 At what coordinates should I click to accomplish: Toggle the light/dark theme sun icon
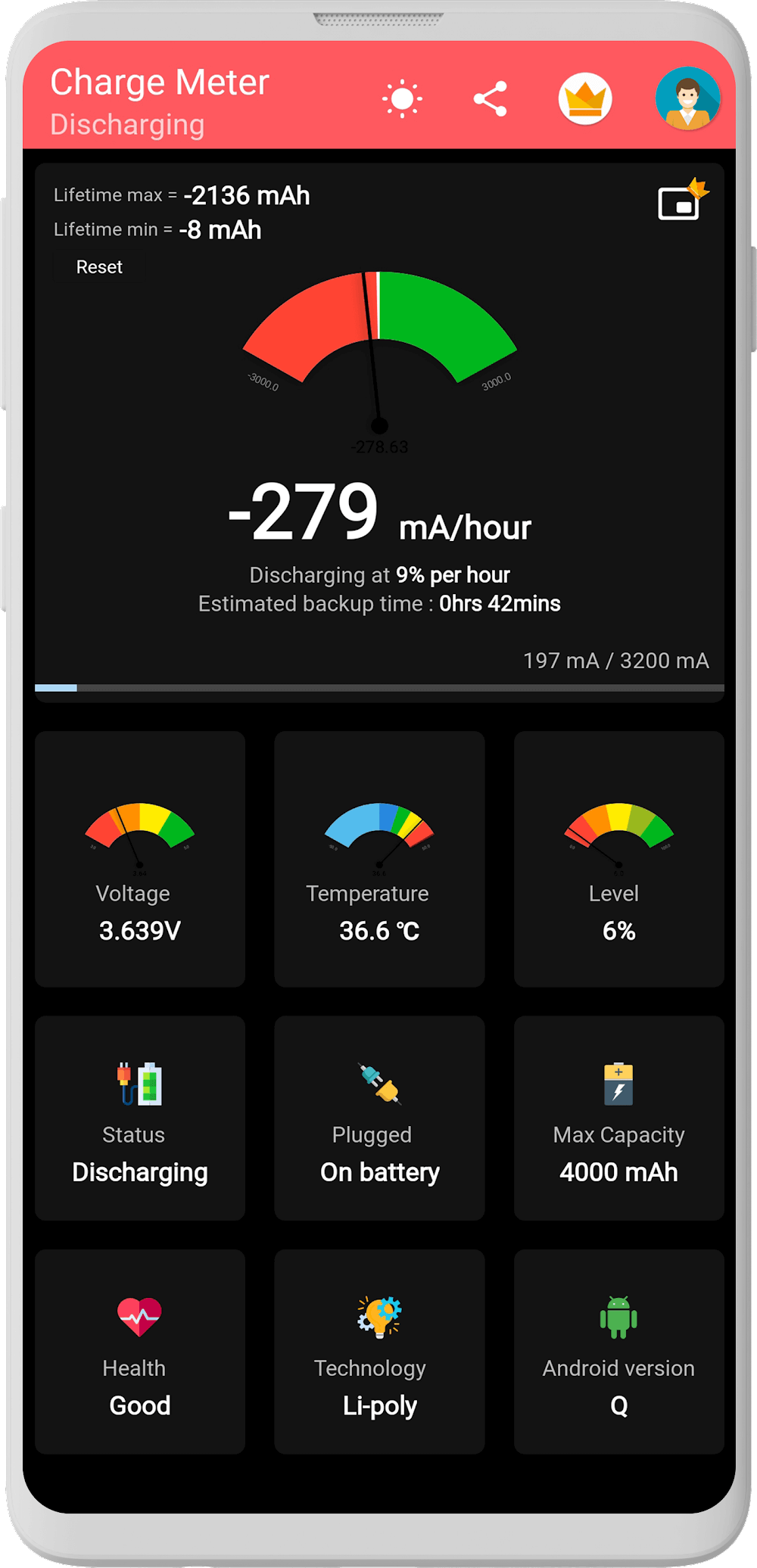pyautogui.click(x=402, y=99)
